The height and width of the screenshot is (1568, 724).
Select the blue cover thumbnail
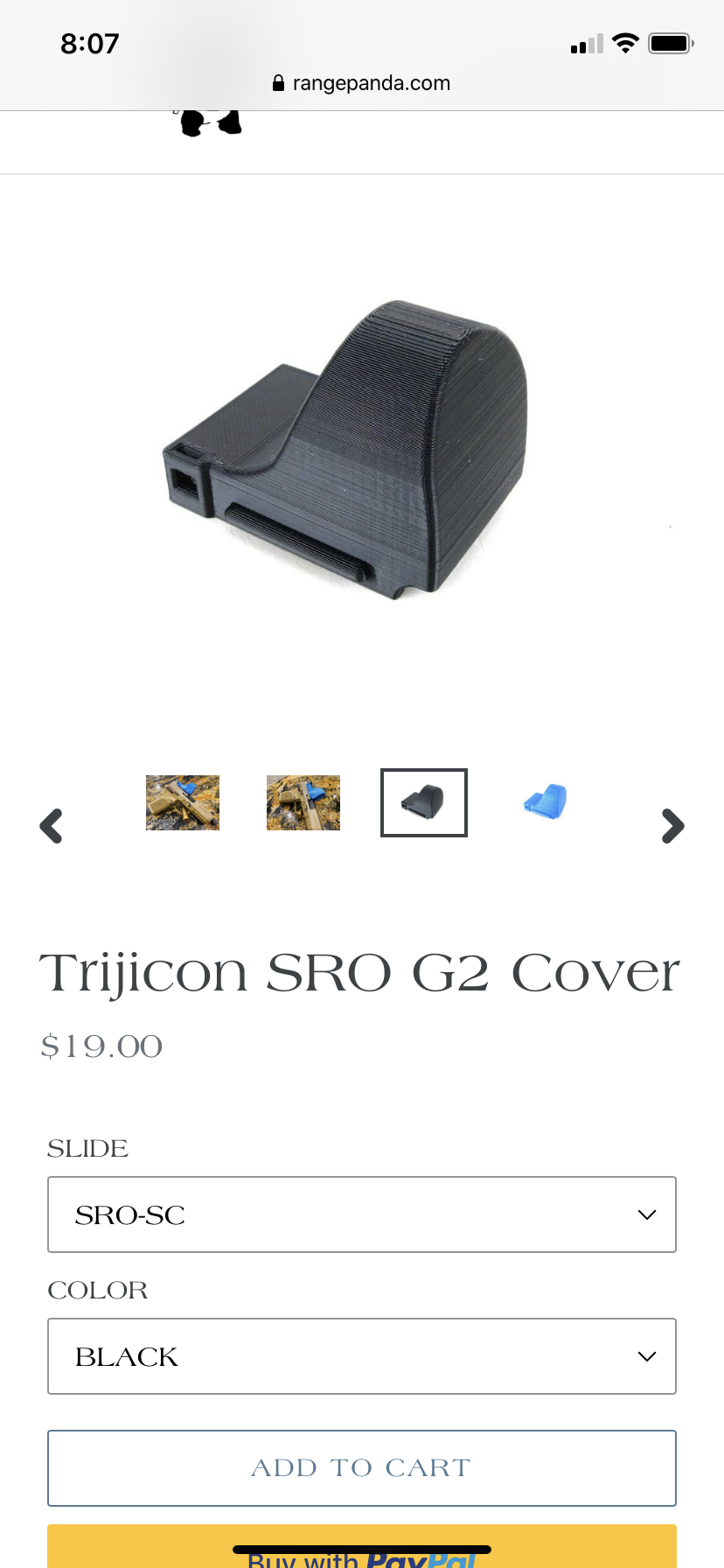point(545,802)
